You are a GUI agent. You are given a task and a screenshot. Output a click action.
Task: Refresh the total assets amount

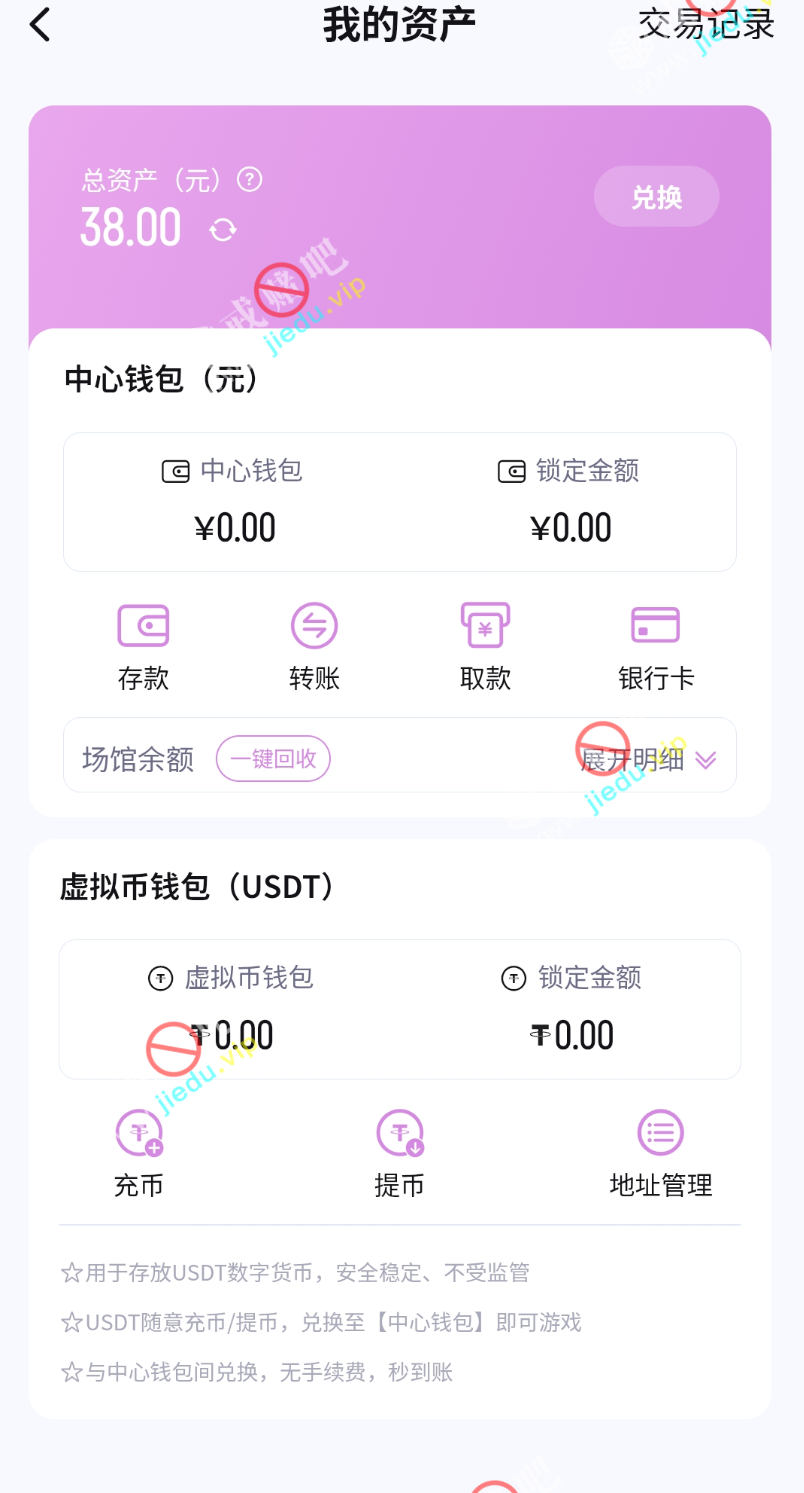tap(223, 230)
